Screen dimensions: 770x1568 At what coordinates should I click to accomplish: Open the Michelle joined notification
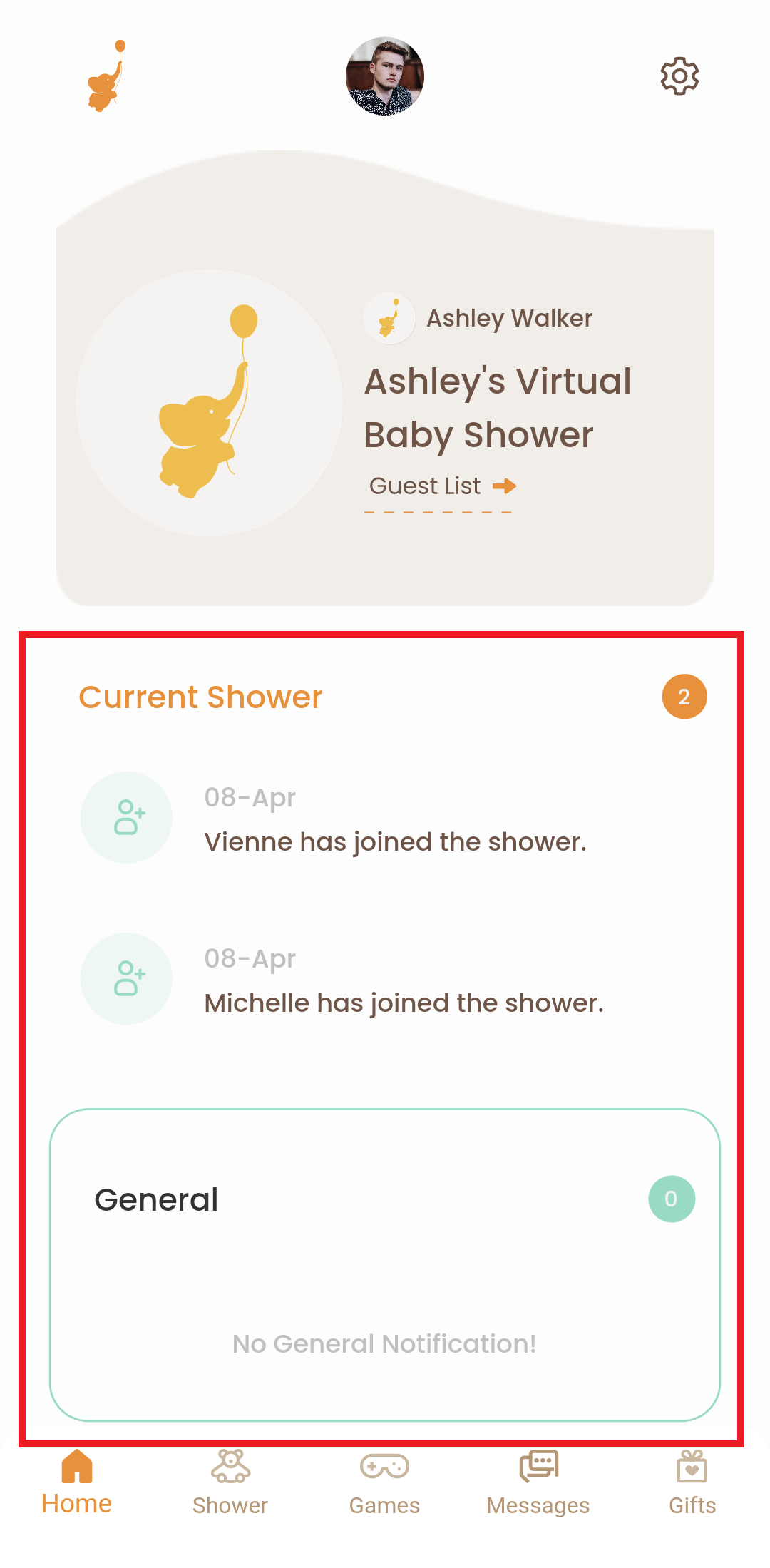click(x=404, y=981)
